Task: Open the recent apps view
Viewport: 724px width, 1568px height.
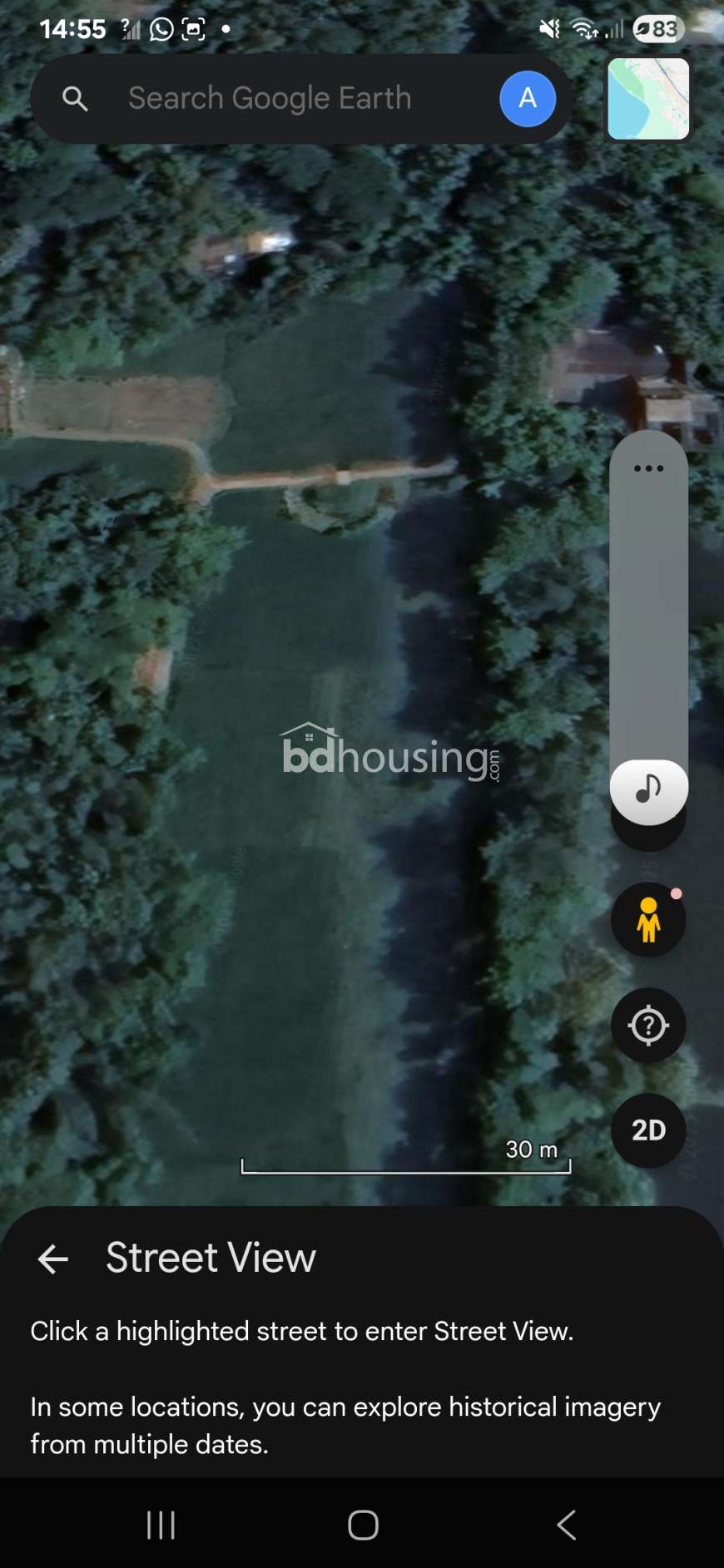Action: click(161, 1525)
